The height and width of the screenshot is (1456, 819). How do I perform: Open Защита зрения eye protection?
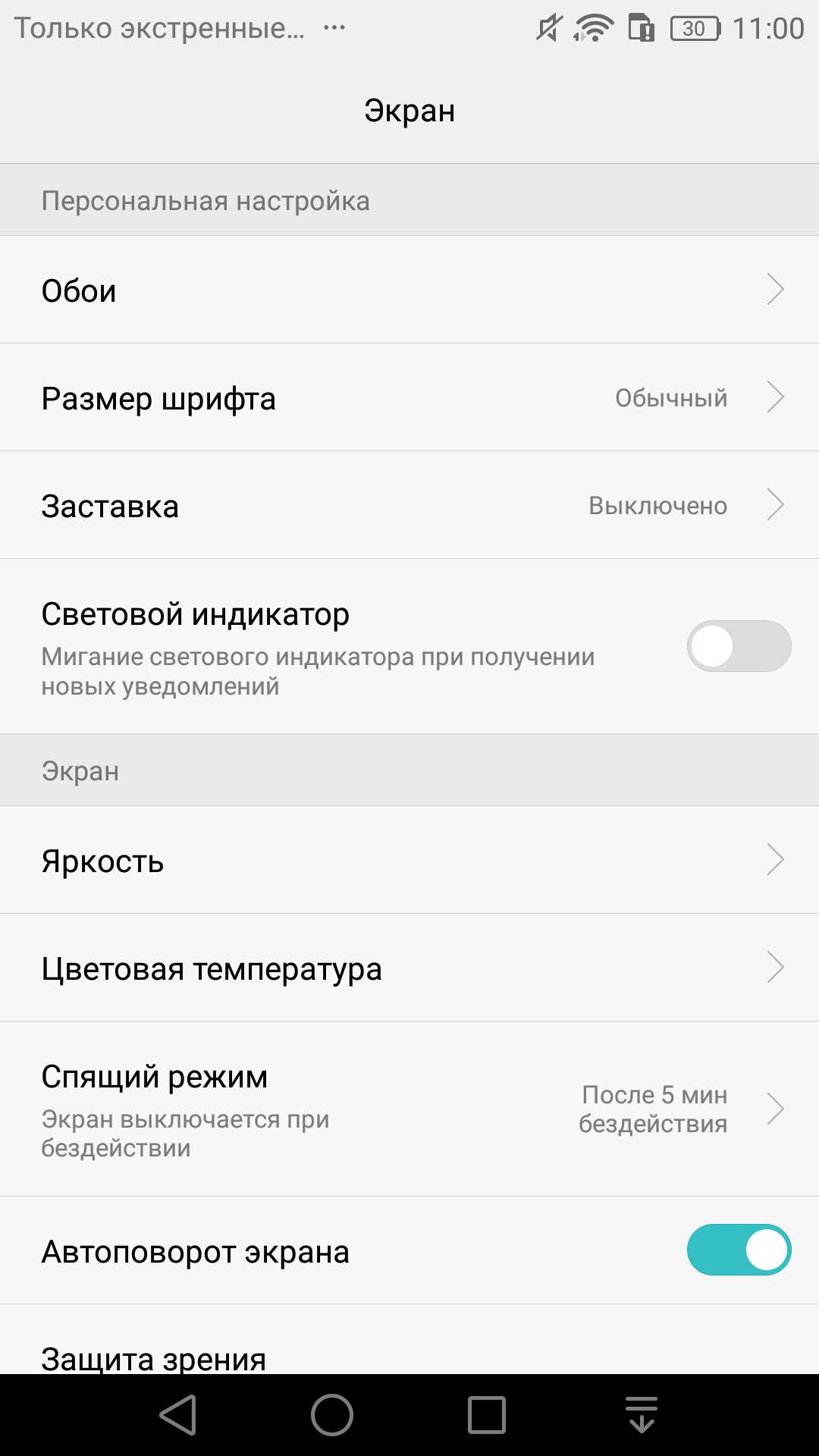pyautogui.click(x=409, y=1340)
